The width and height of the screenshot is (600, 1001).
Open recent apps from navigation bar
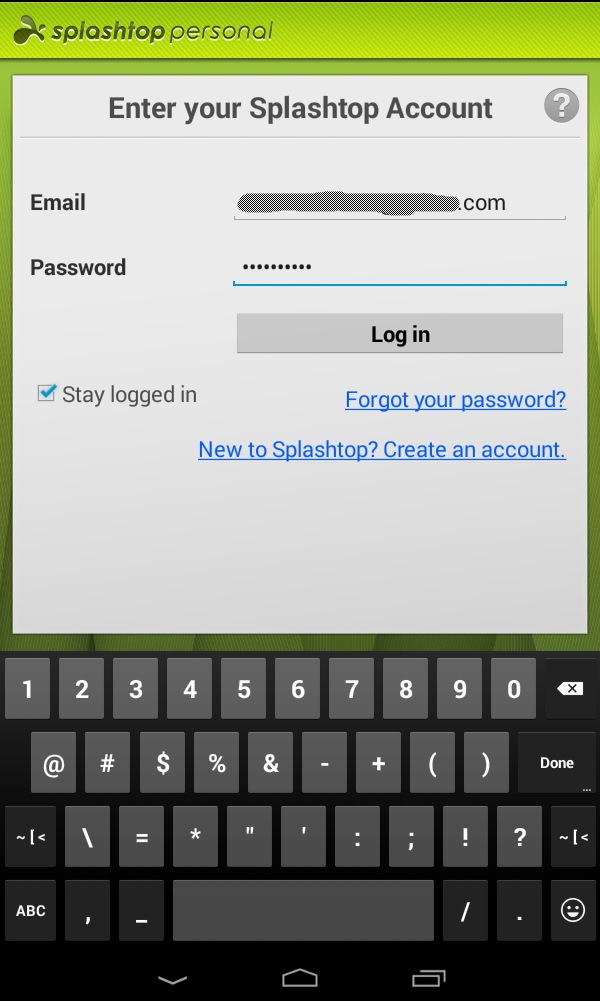click(428, 977)
